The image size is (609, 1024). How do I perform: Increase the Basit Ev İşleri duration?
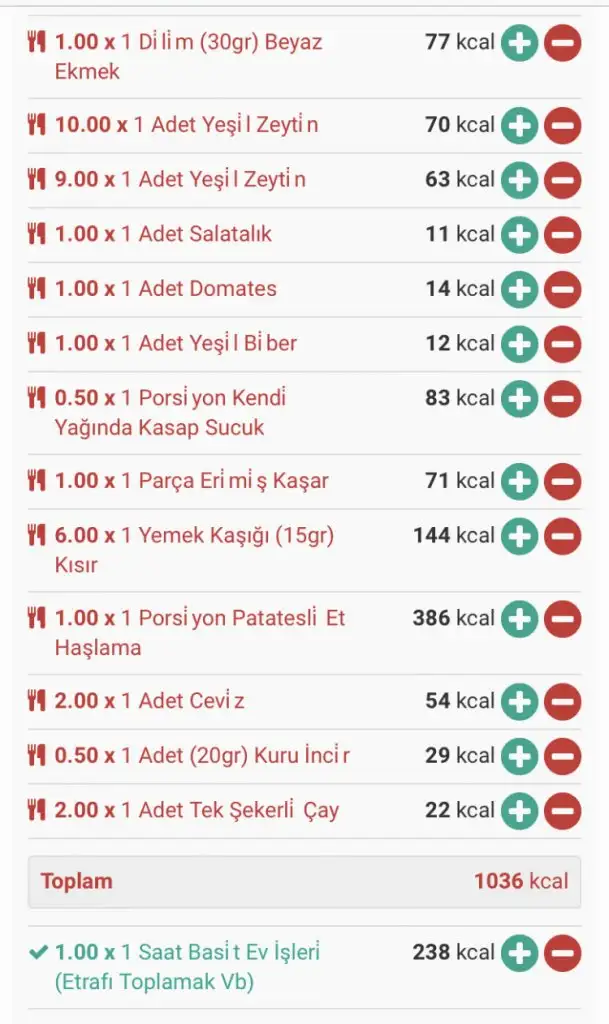pos(519,953)
